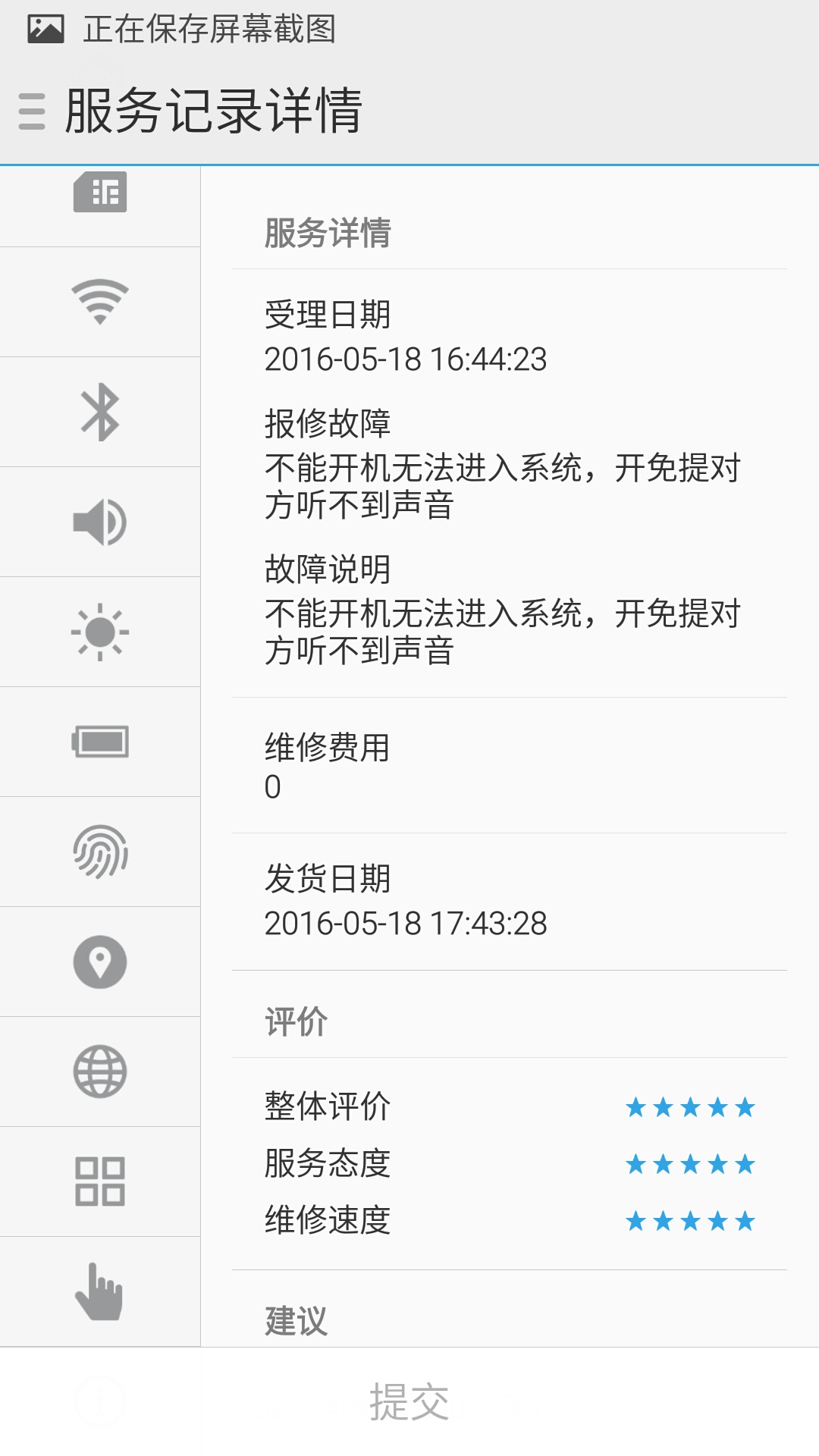Set the 服务态度 star rating
The width and height of the screenshot is (819, 1456).
tap(690, 1164)
